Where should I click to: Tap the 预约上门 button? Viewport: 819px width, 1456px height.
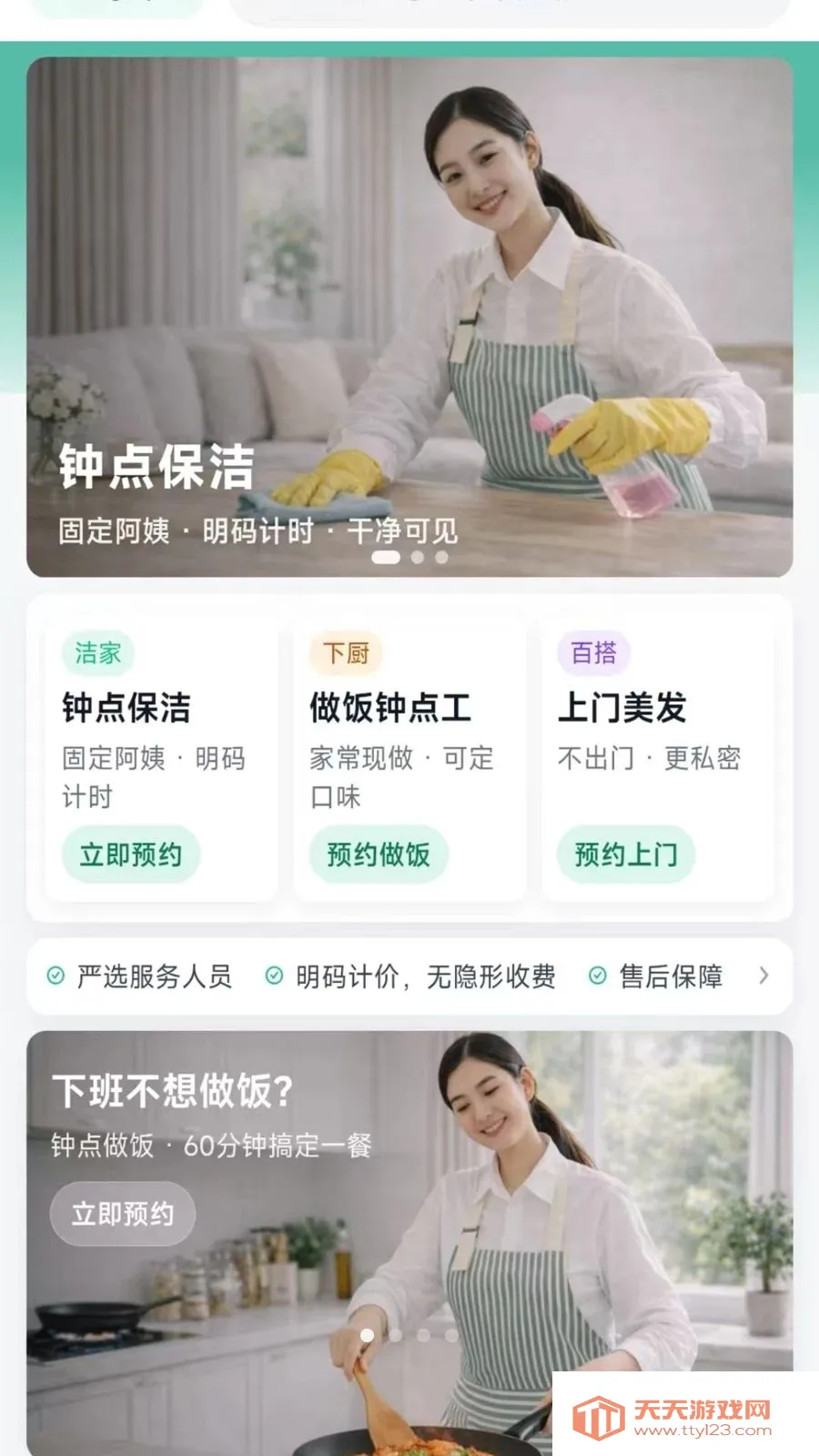pos(626,854)
